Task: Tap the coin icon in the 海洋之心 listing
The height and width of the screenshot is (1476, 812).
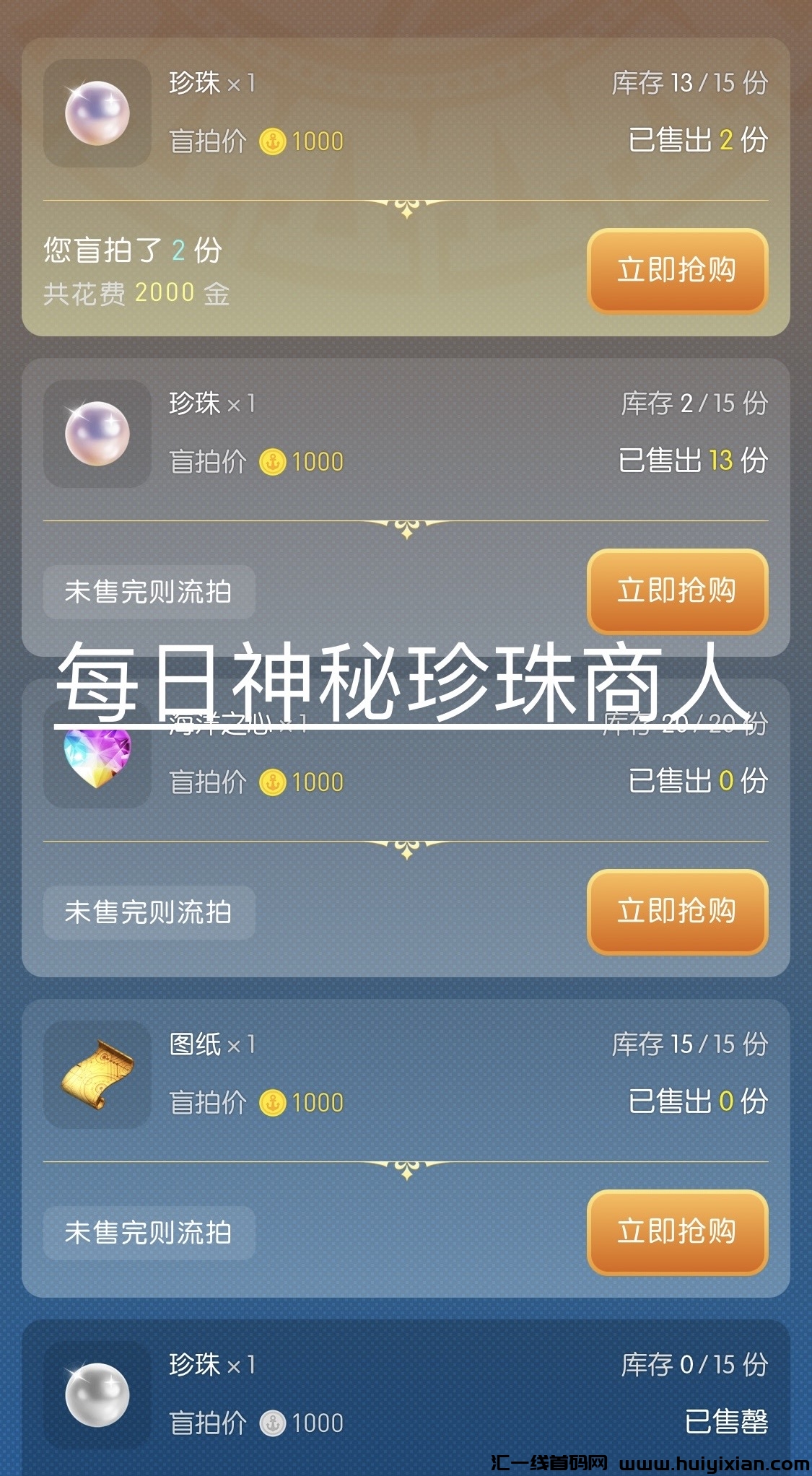Action: (x=272, y=782)
